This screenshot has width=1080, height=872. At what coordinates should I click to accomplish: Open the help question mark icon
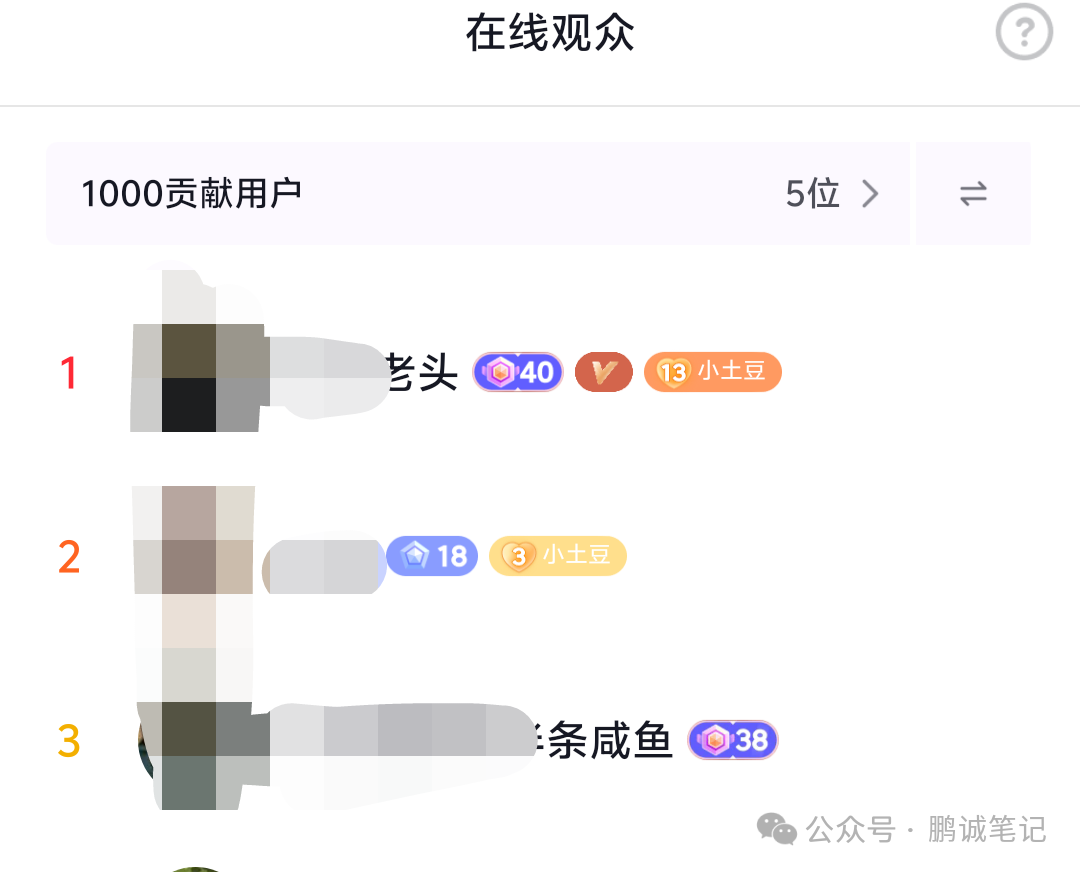[x=1024, y=34]
